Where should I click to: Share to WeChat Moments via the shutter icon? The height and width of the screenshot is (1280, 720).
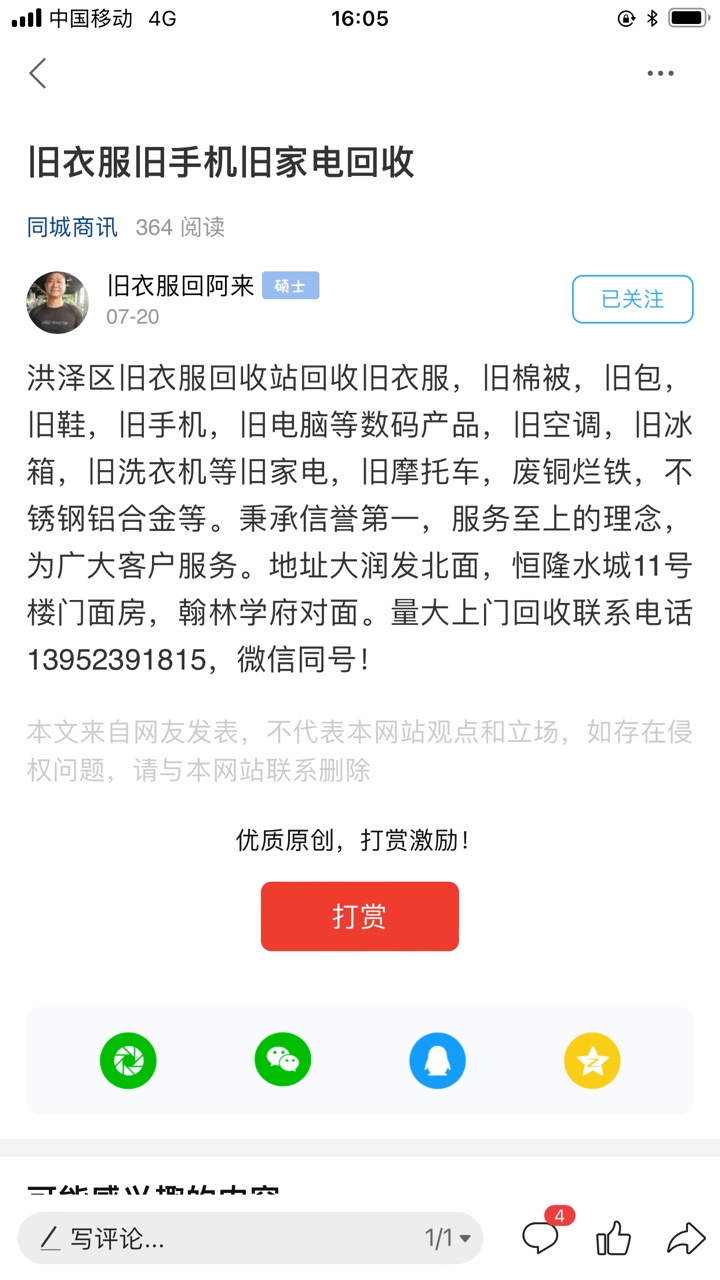point(128,1060)
